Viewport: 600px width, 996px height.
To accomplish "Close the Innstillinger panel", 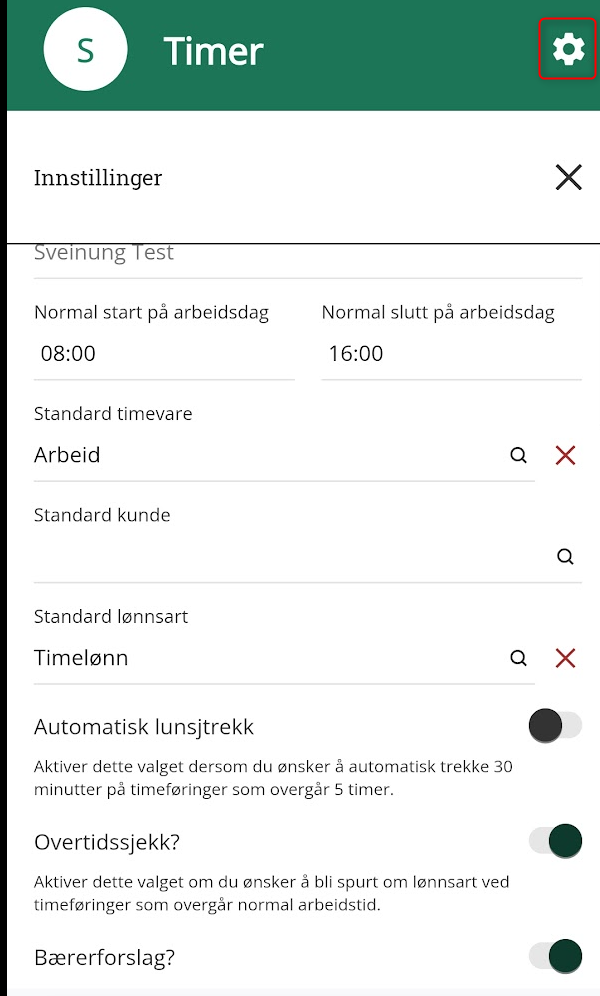I will (568, 178).
